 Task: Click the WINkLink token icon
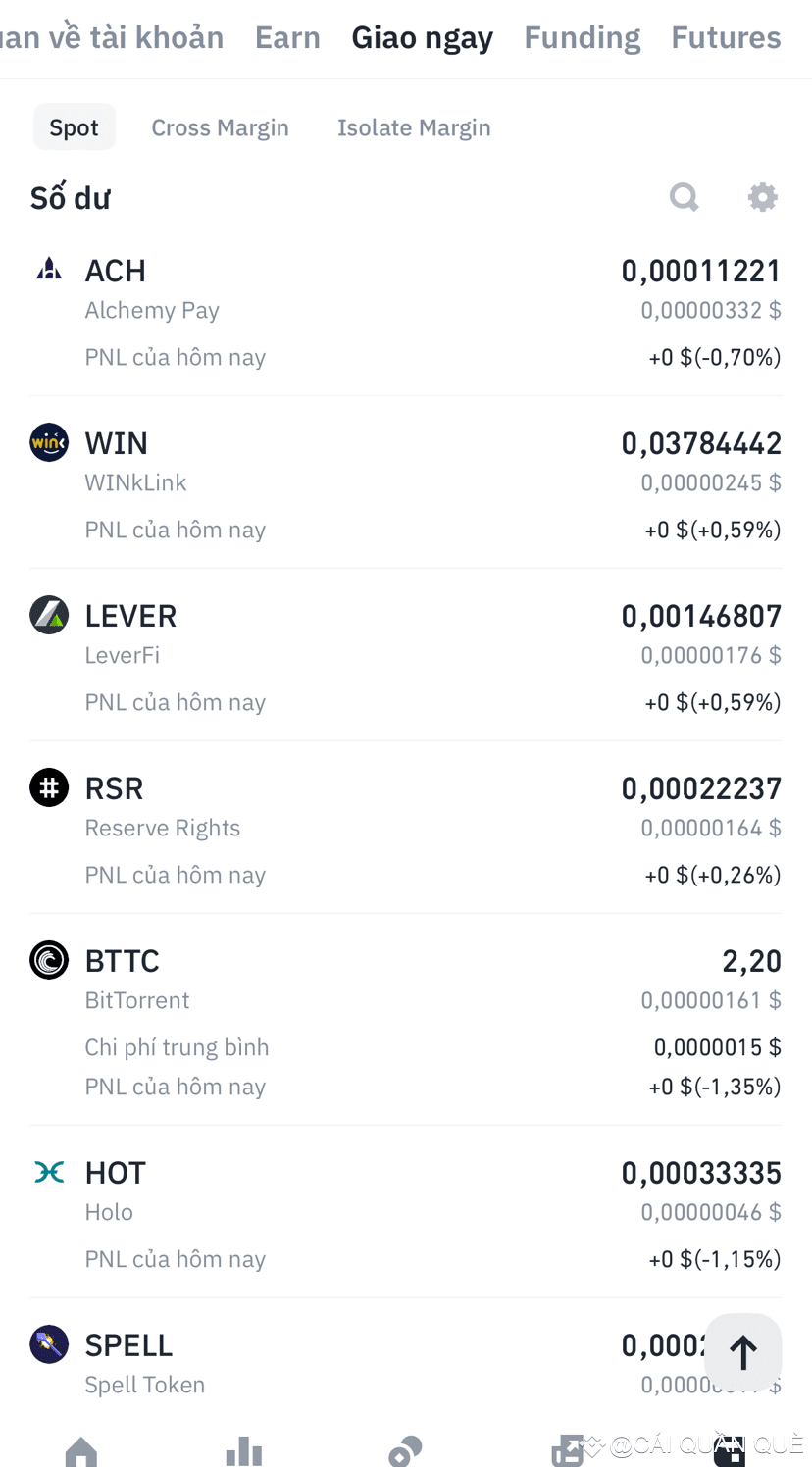(49, 442)
